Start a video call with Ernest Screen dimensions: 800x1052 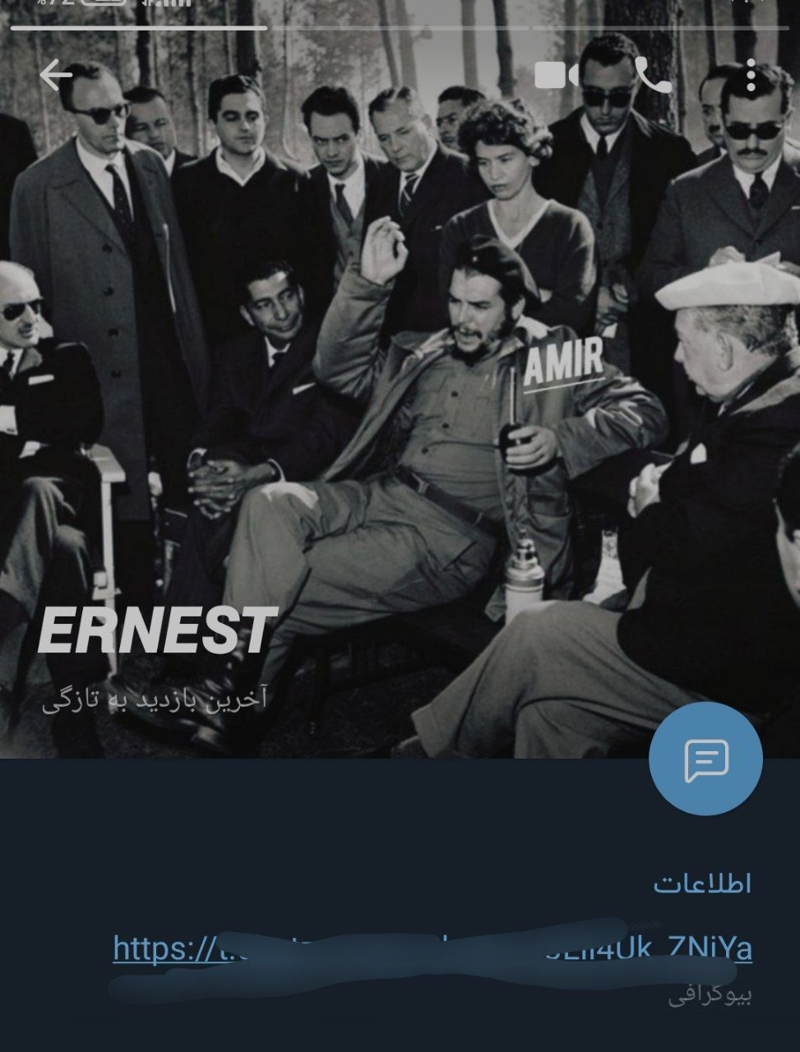click(557, 75)
